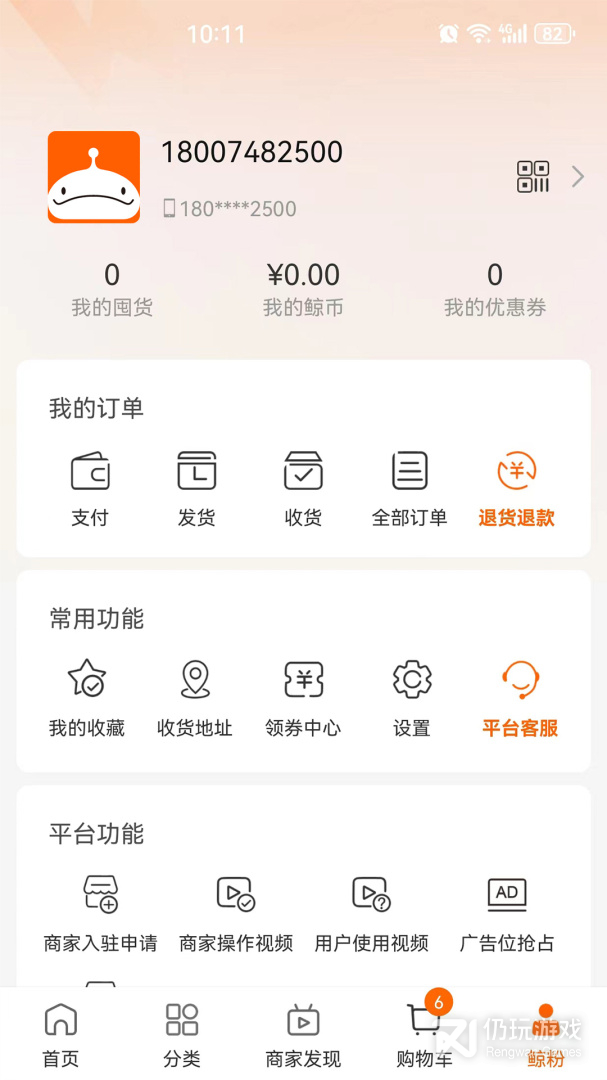This screenshot has width=607, height=1080.
Task: Open 设置 settings
Action: pos(411,698)
